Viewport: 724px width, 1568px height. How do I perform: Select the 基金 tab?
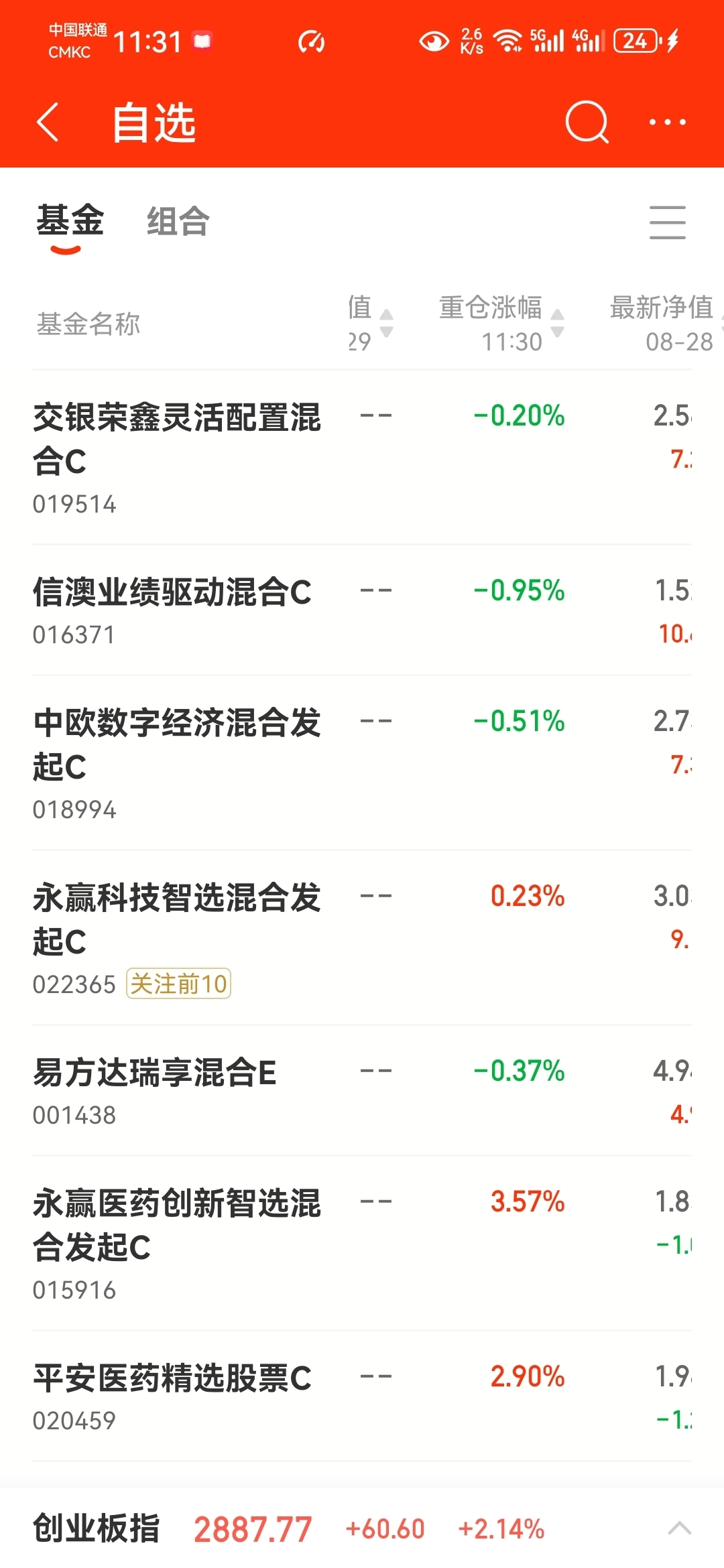[x=70, y=221]
